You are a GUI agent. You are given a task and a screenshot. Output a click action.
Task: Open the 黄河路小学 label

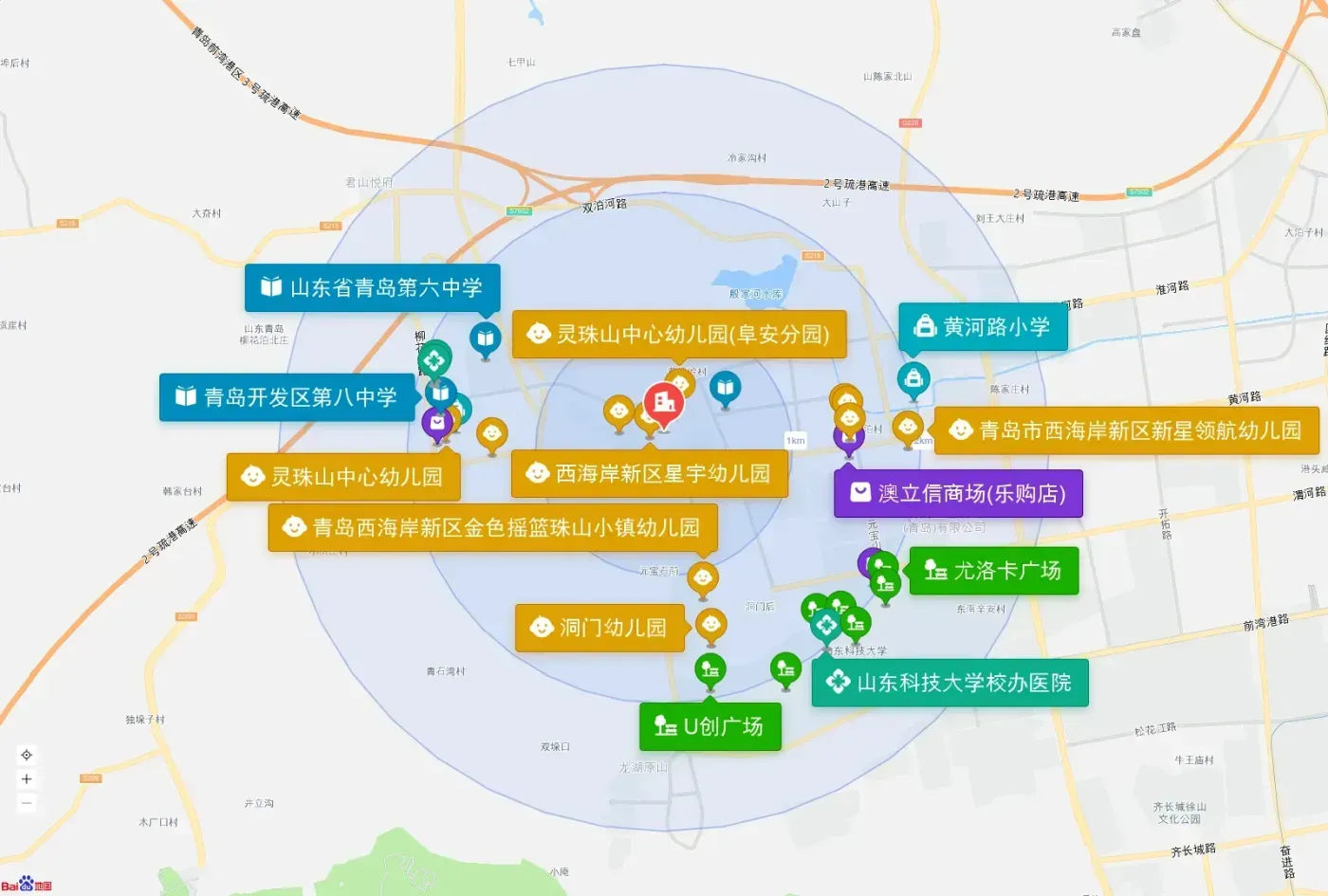984,327
